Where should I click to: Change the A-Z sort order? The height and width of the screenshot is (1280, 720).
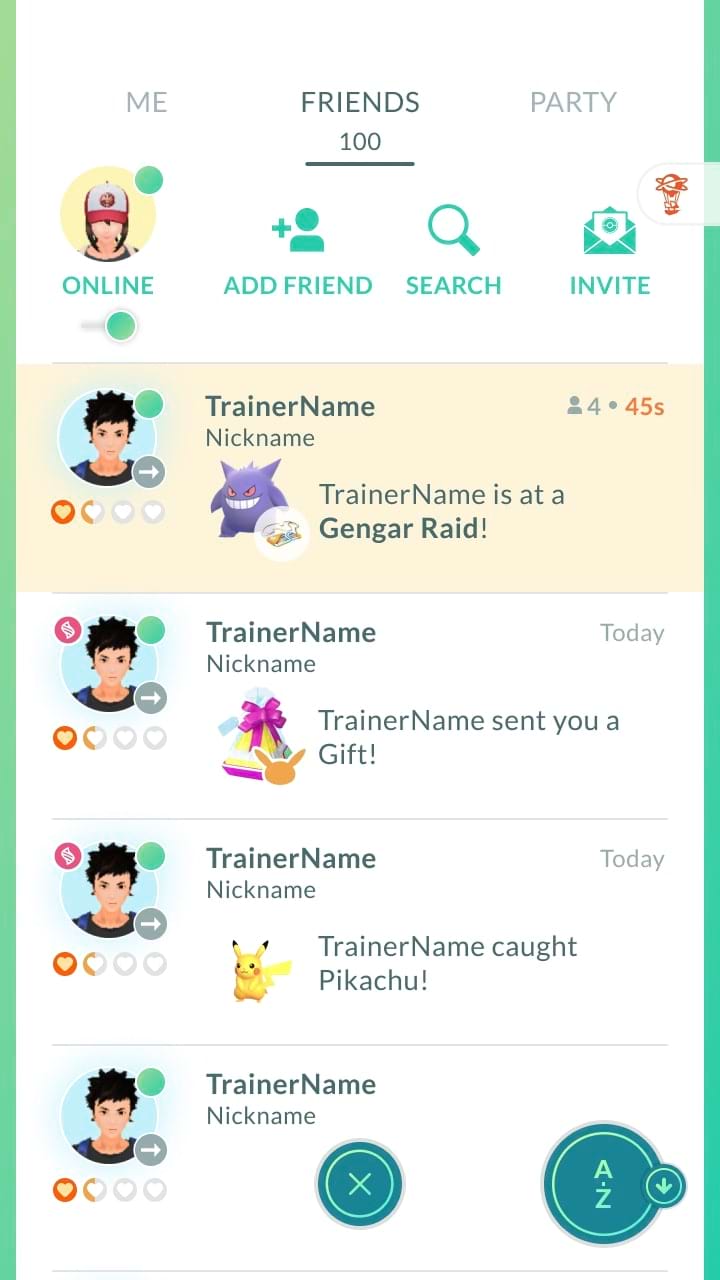(x=604, y=1185)
